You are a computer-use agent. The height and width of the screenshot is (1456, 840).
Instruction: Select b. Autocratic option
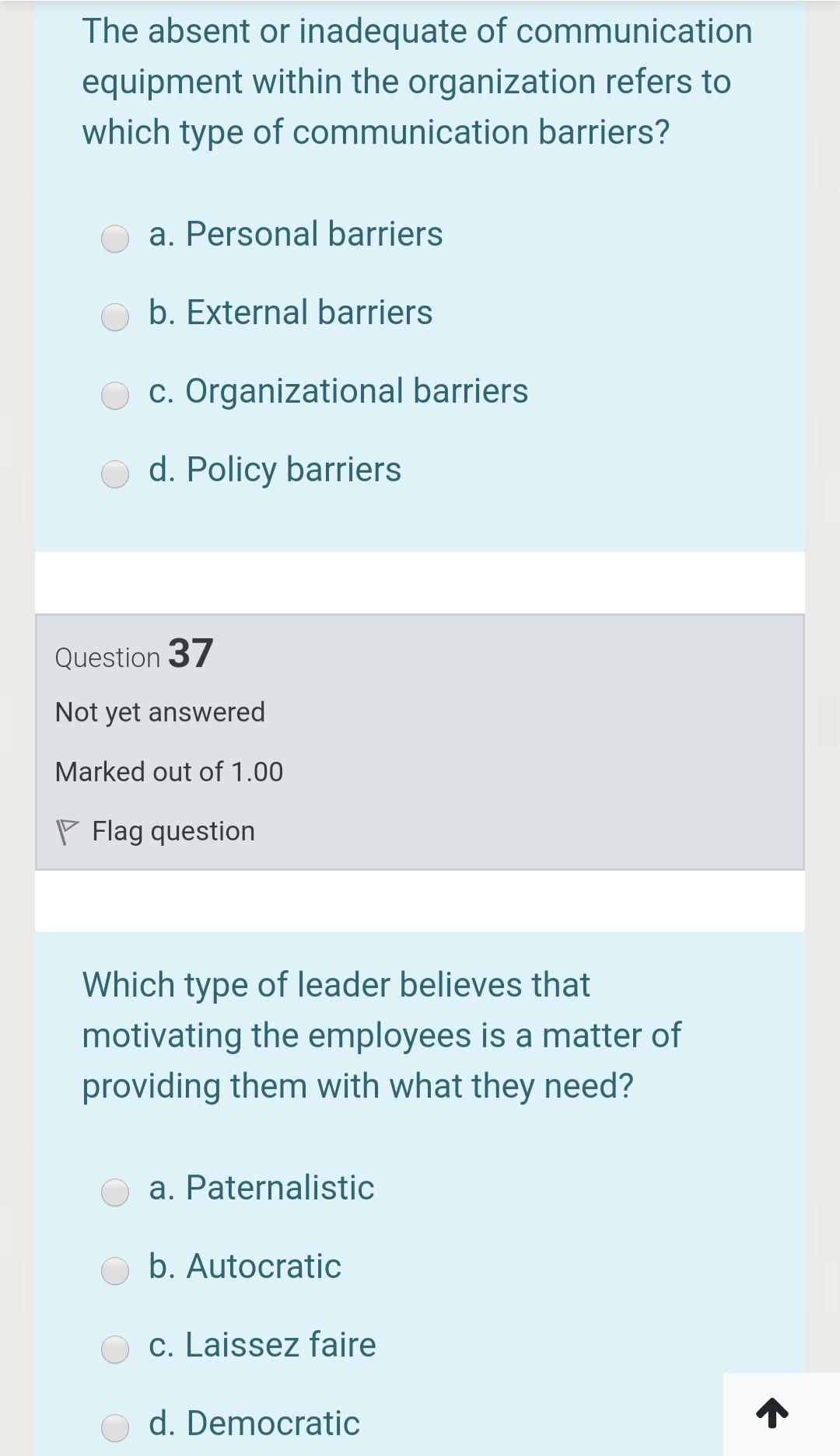pos(115,1270)
